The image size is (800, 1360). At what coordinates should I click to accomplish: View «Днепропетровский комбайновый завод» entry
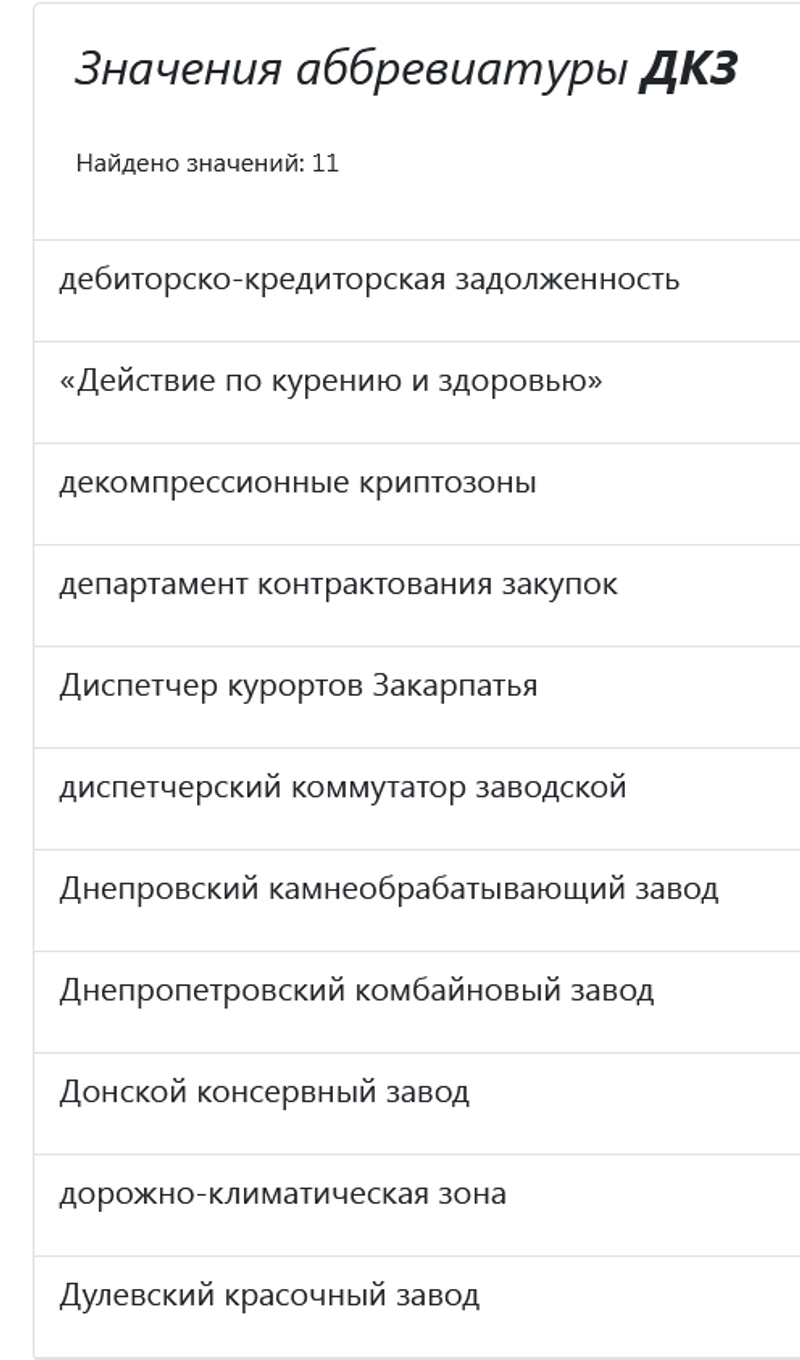[x=356, y=990]
